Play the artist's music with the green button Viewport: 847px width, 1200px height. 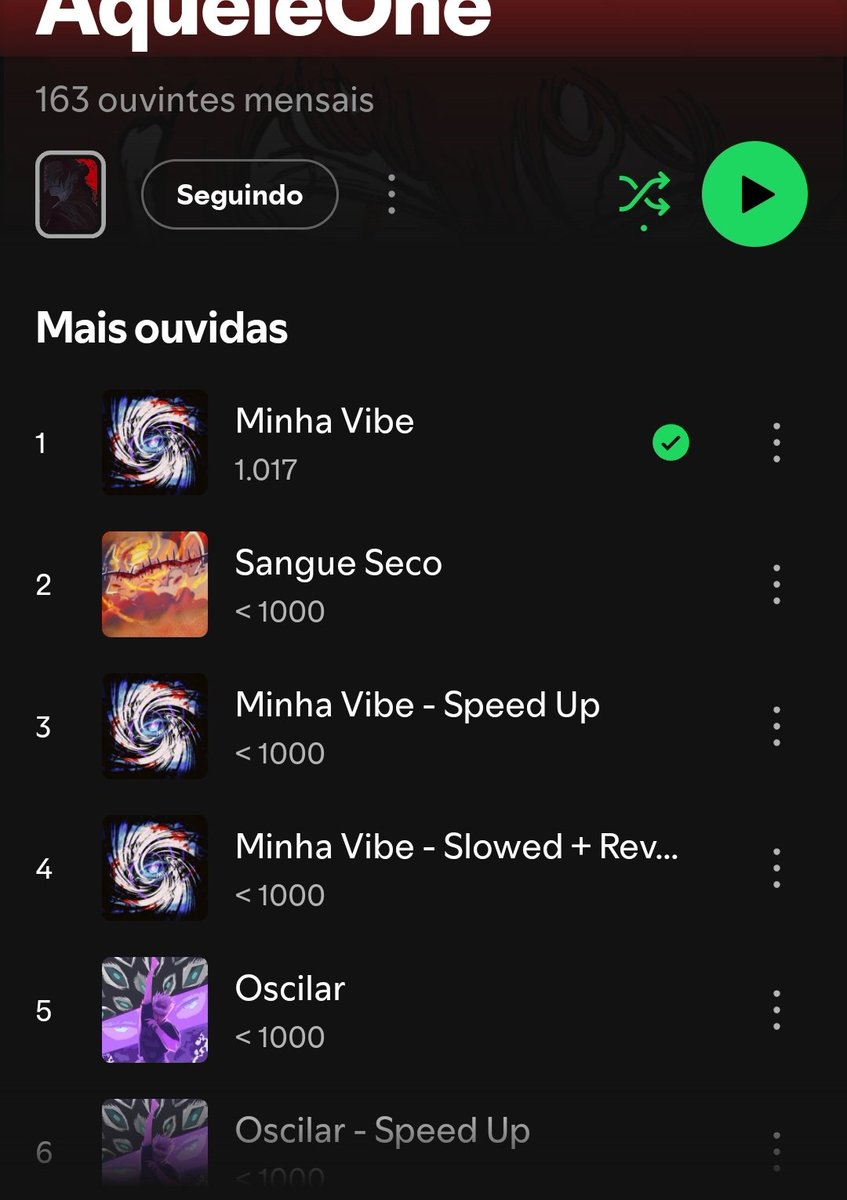pos(754,194)
